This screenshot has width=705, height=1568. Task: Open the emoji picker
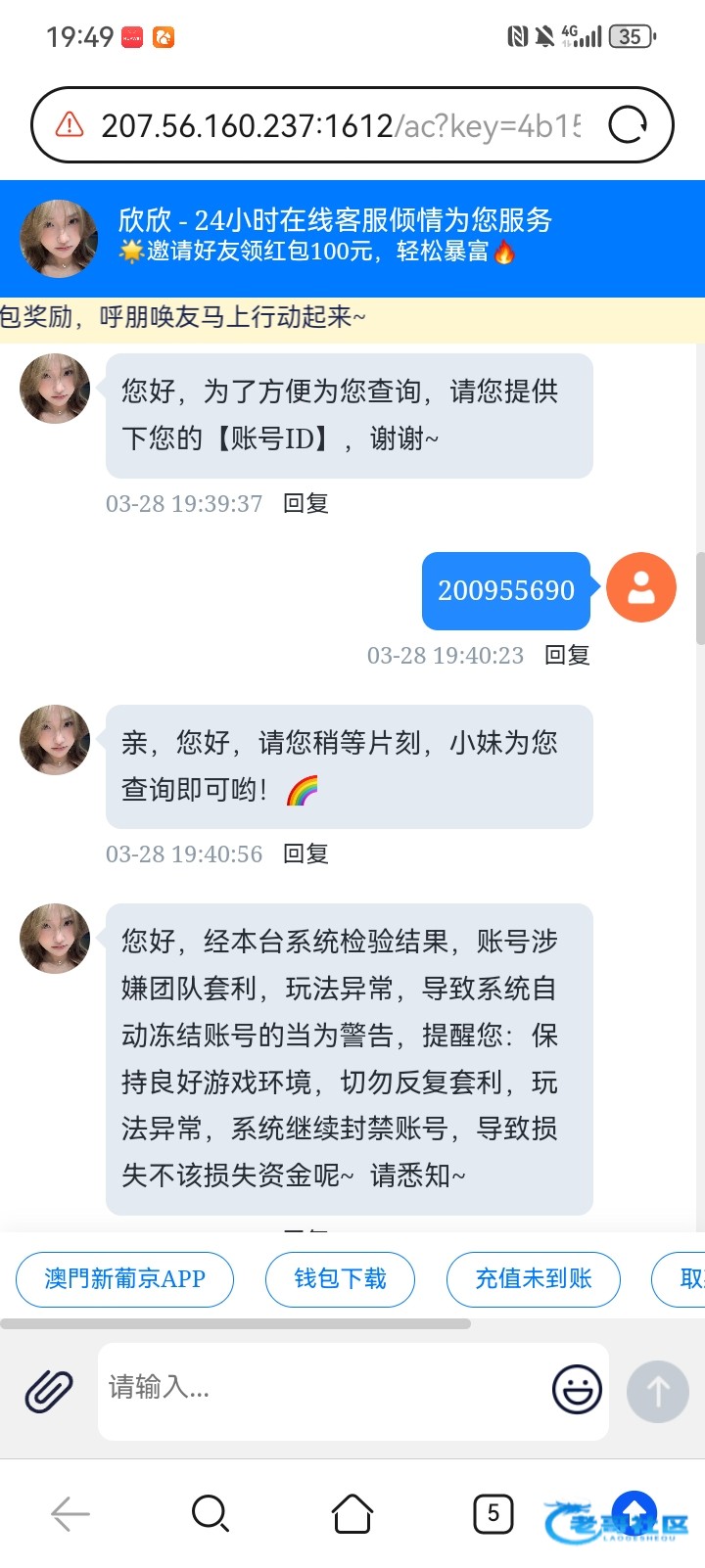[x=577, y=1389]
